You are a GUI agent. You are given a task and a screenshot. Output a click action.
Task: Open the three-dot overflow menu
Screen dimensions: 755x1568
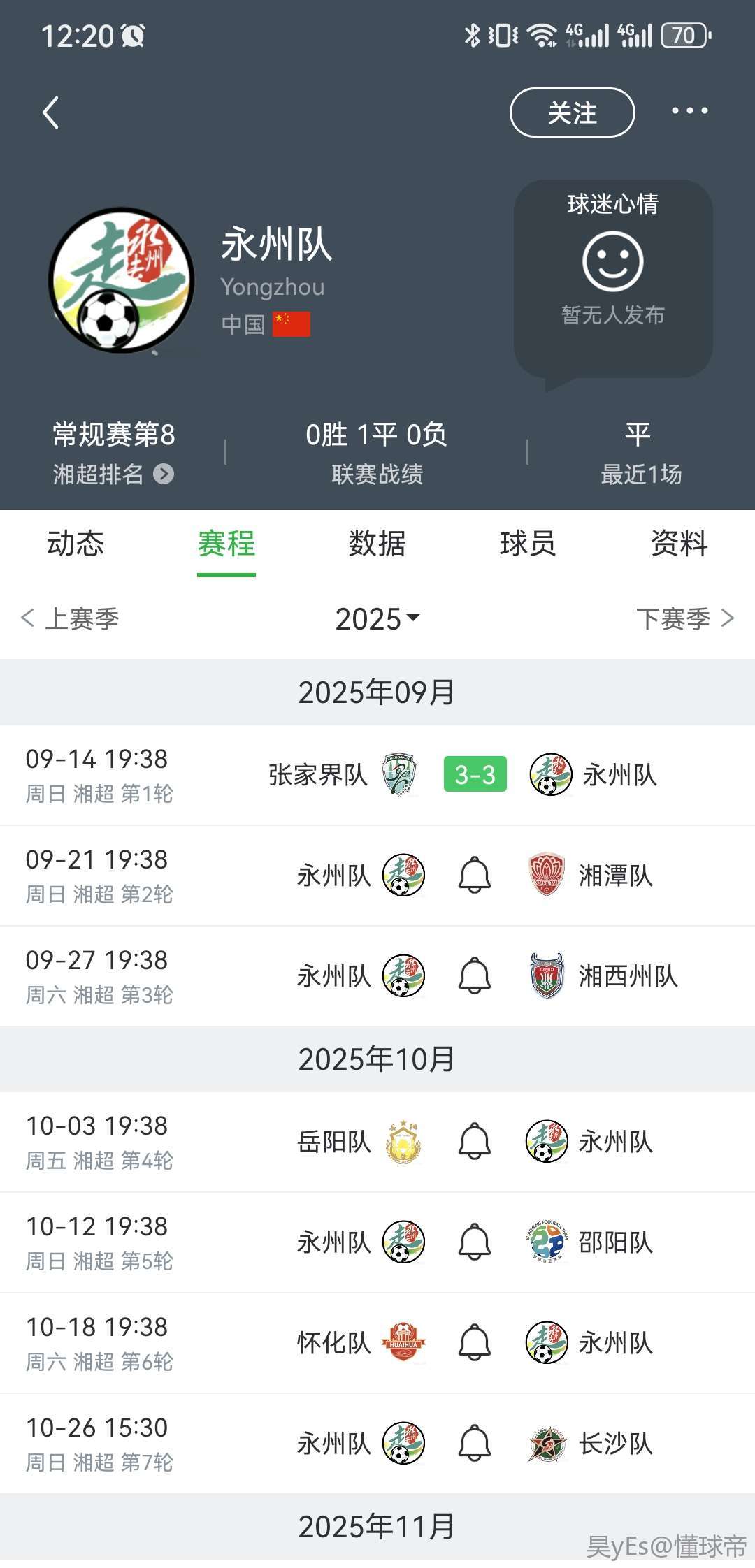(x=689, y=111)
